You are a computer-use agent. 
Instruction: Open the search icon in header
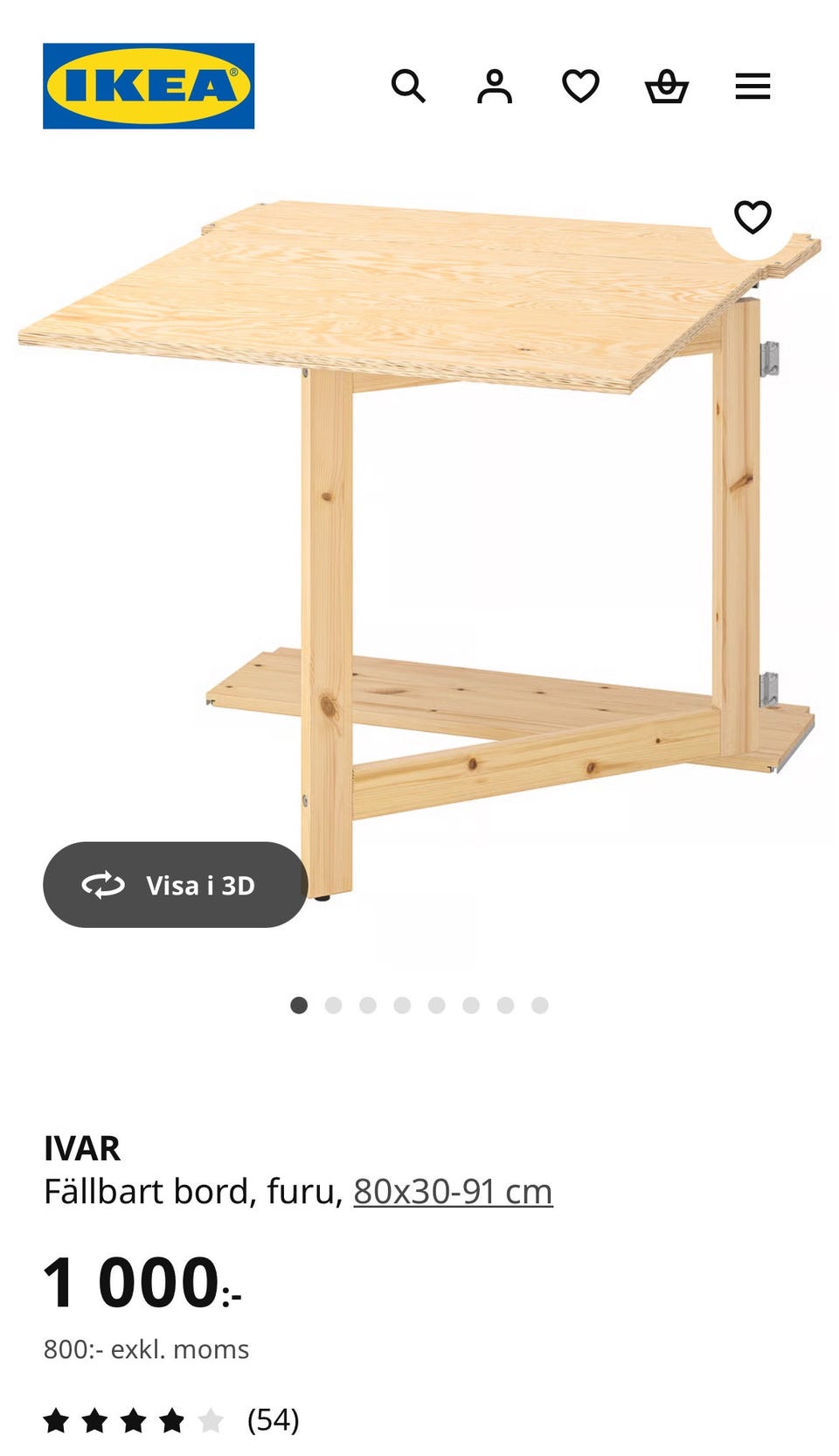coord(408,87)
